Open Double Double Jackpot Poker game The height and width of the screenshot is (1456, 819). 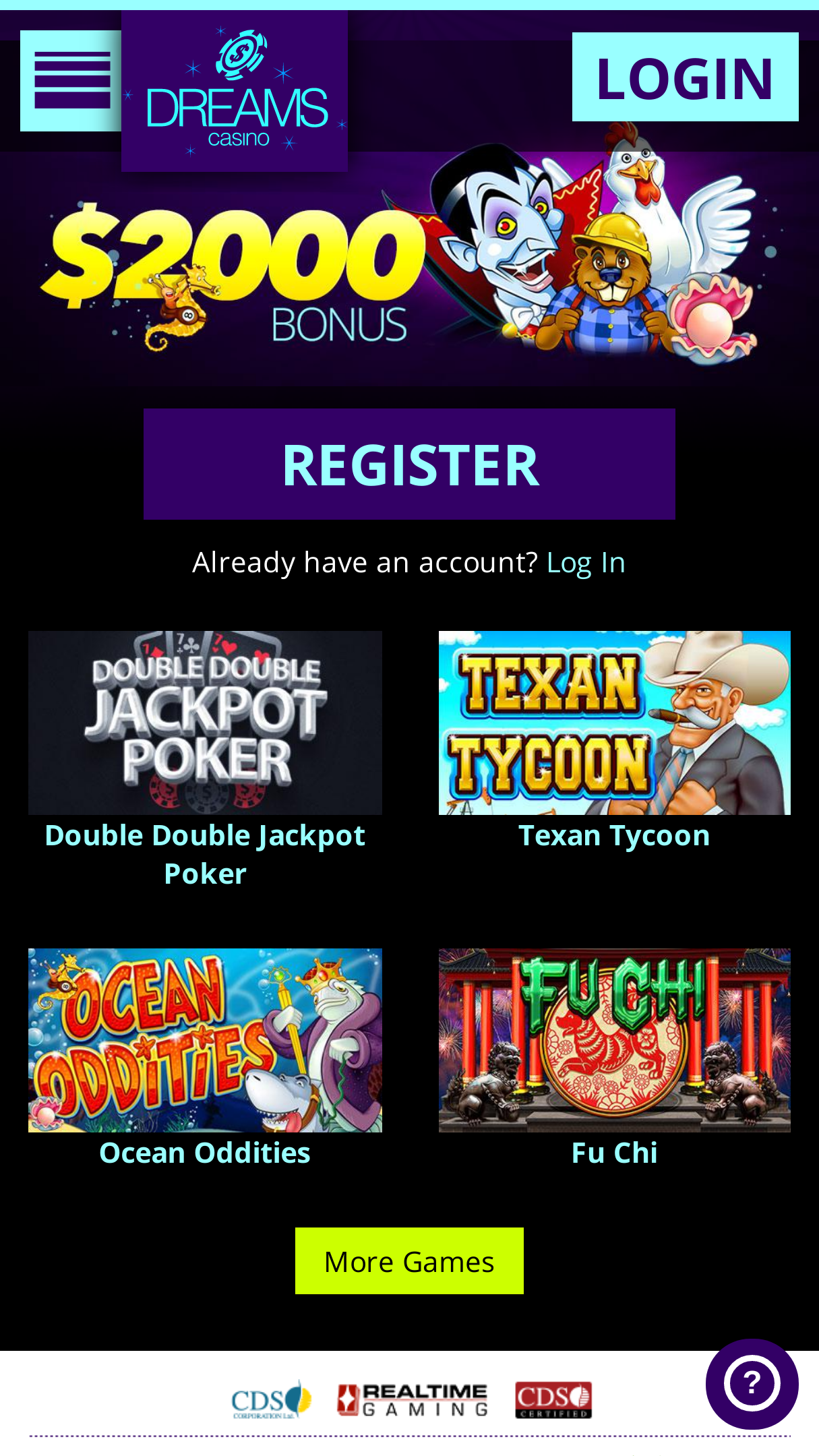(205, 723)
